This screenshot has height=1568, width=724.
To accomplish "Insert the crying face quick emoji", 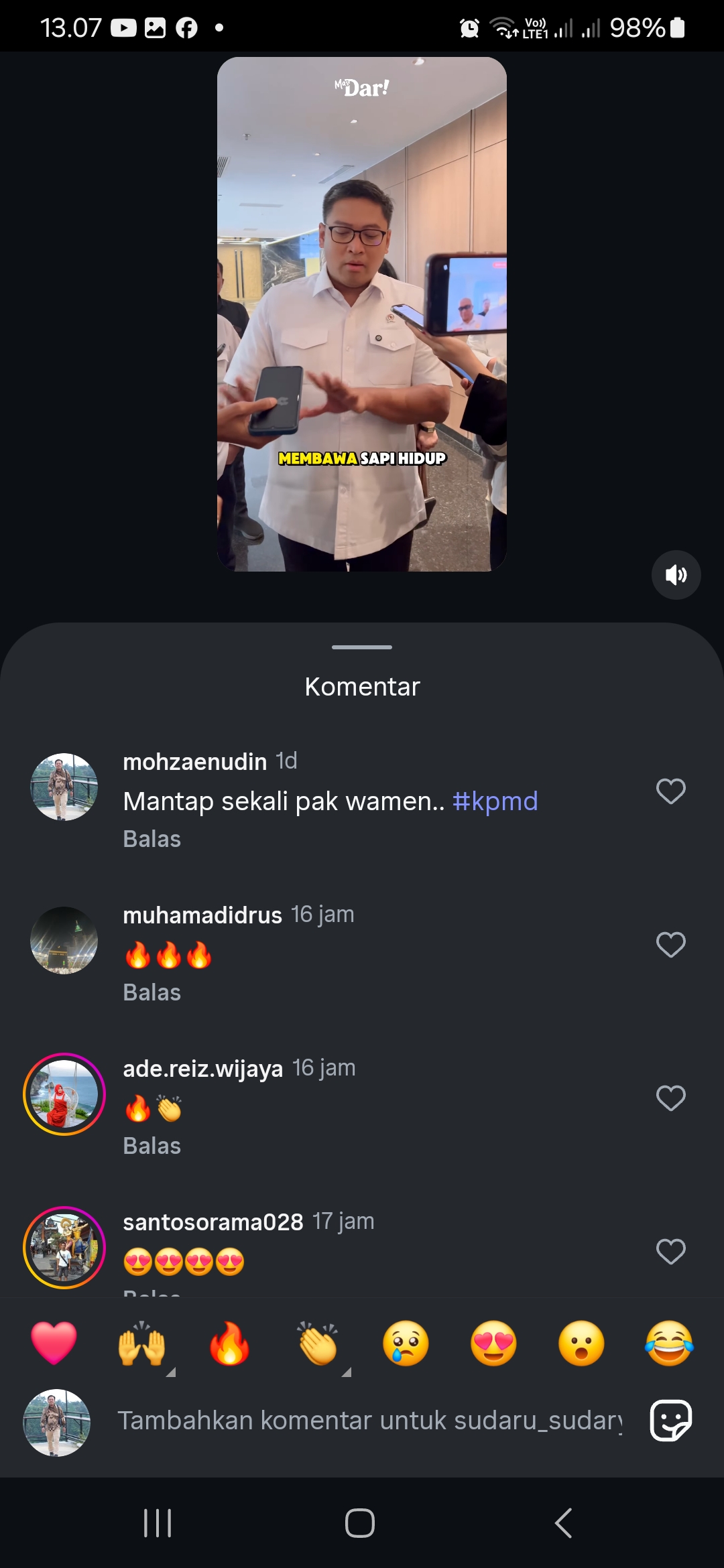I will [x=406, y=1343].
